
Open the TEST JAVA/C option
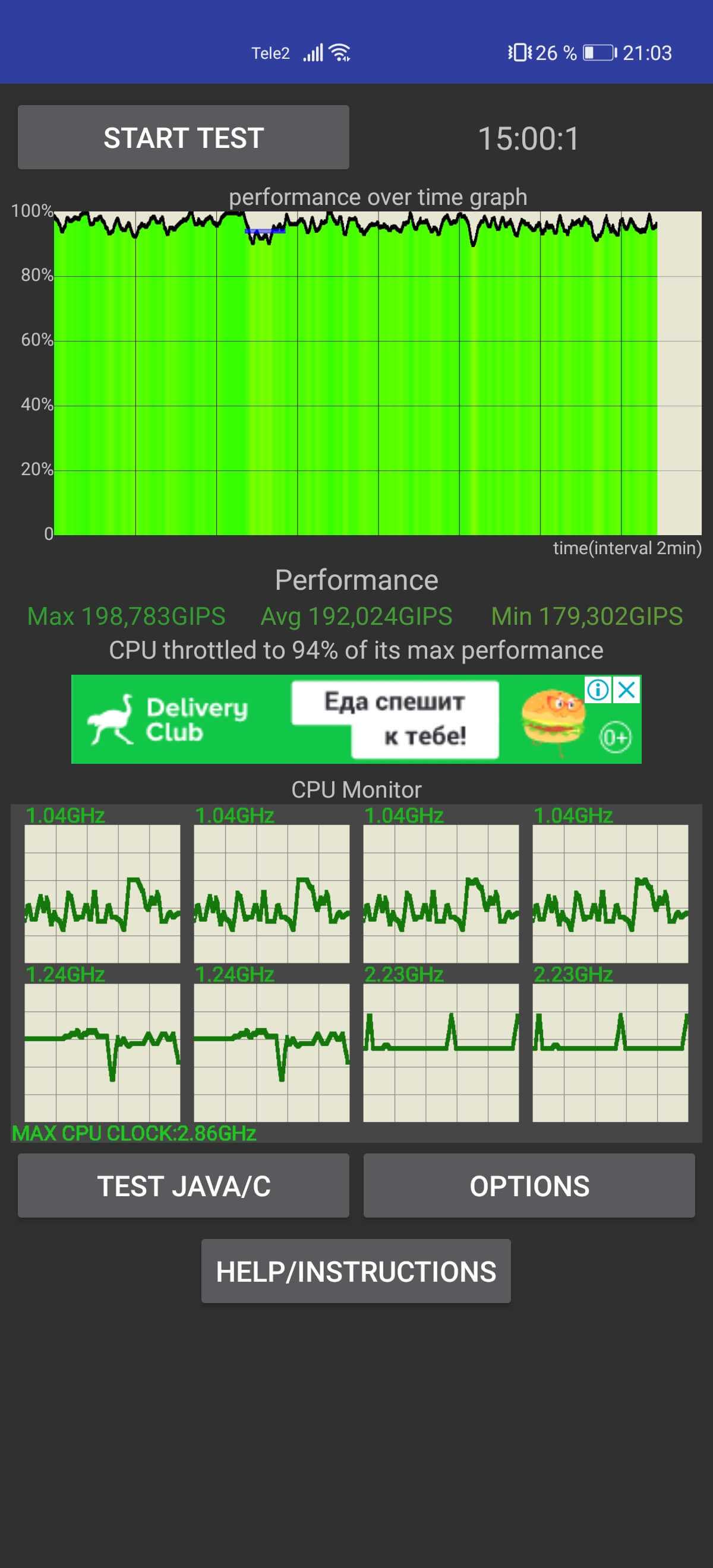(x=183, y=1186)
